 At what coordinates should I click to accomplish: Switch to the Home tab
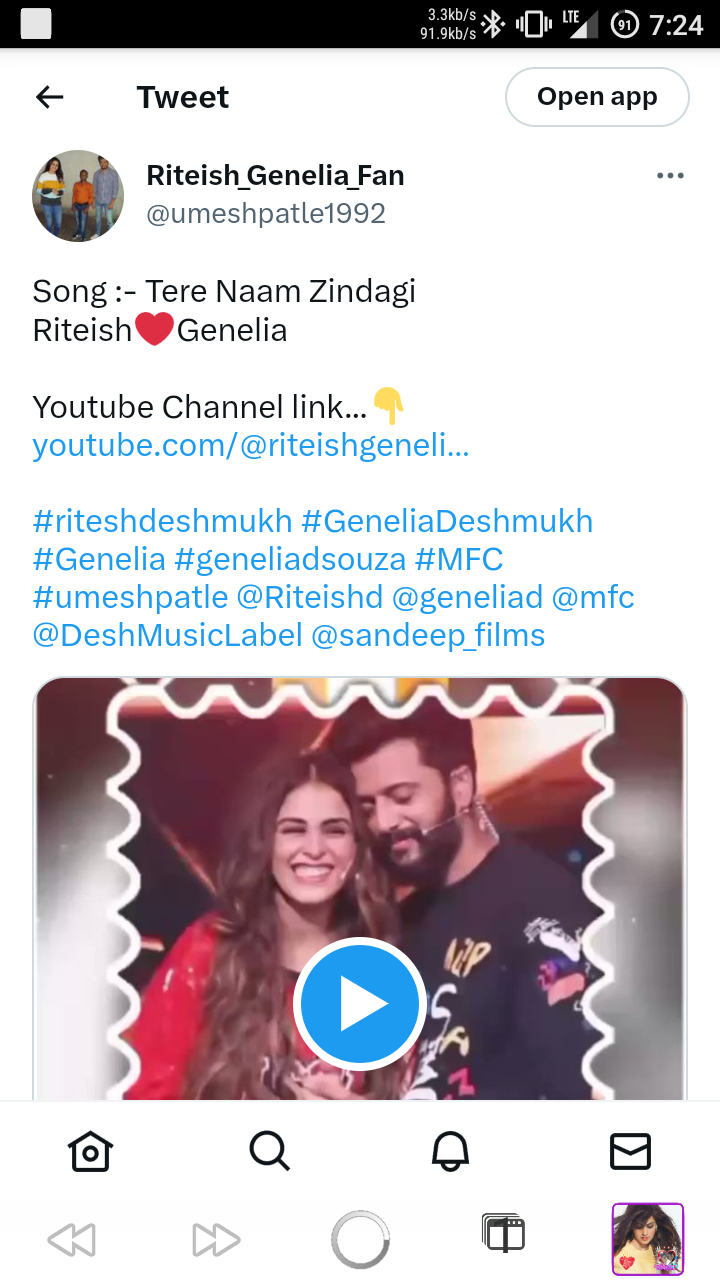coord(90,1152)
